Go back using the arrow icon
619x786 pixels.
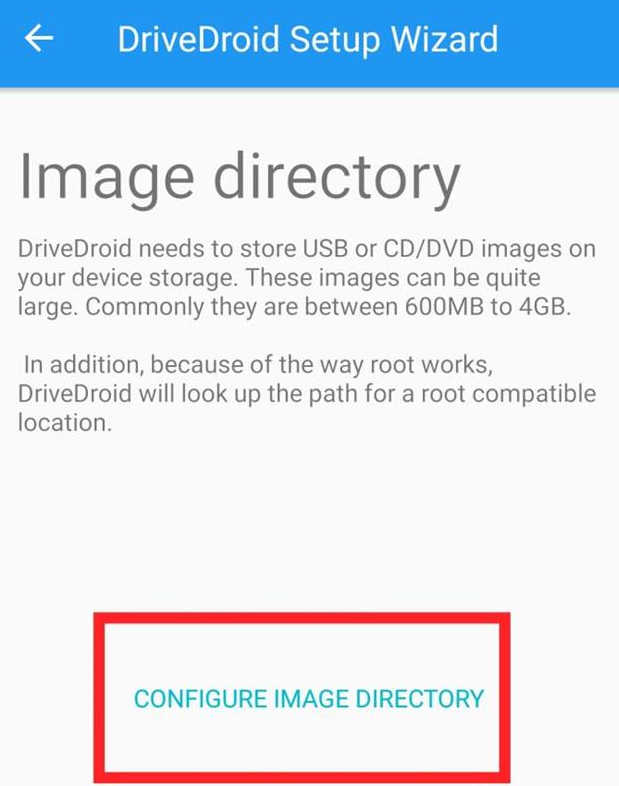pos(40,40)
